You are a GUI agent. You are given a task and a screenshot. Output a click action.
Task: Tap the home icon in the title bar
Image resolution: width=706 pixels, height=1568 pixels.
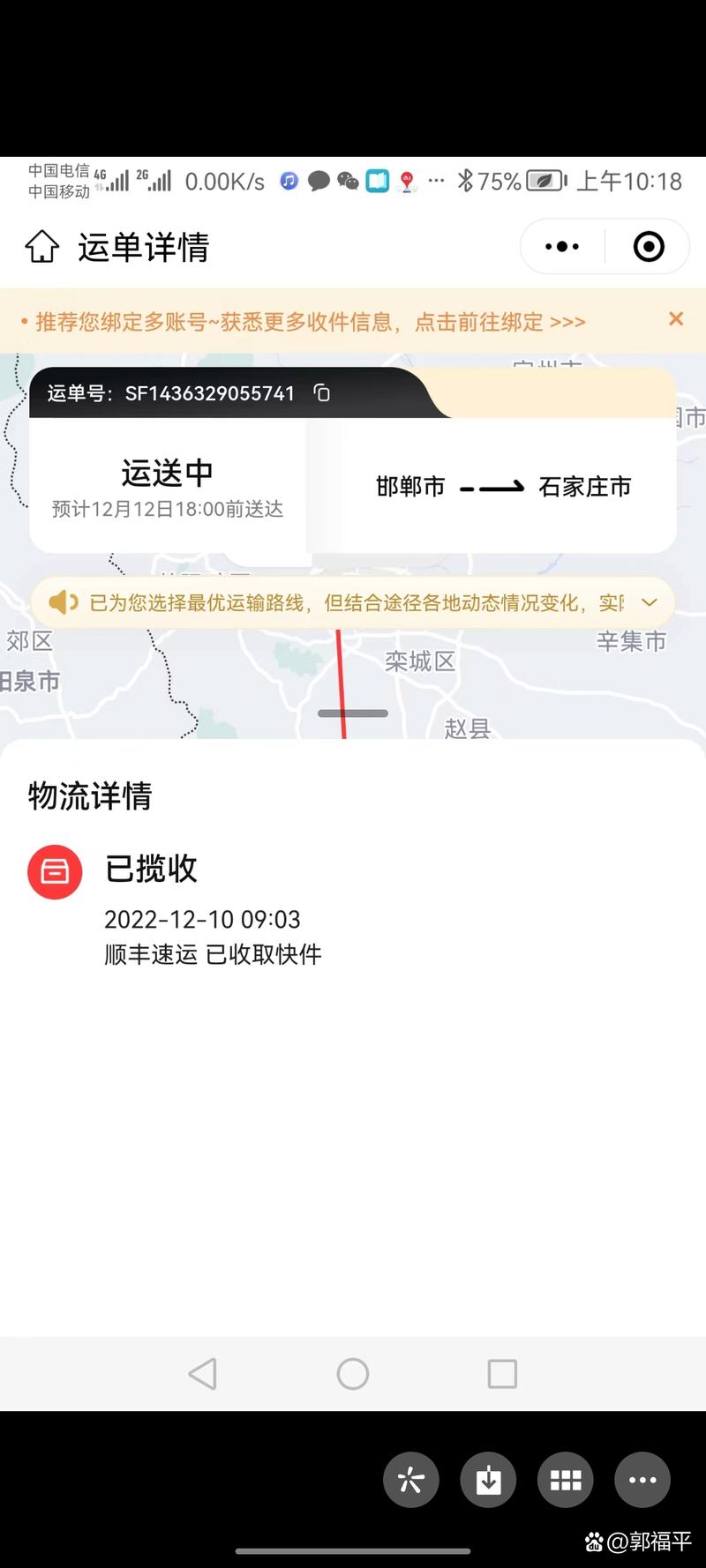pyautogui.click(x=41, y=247)
